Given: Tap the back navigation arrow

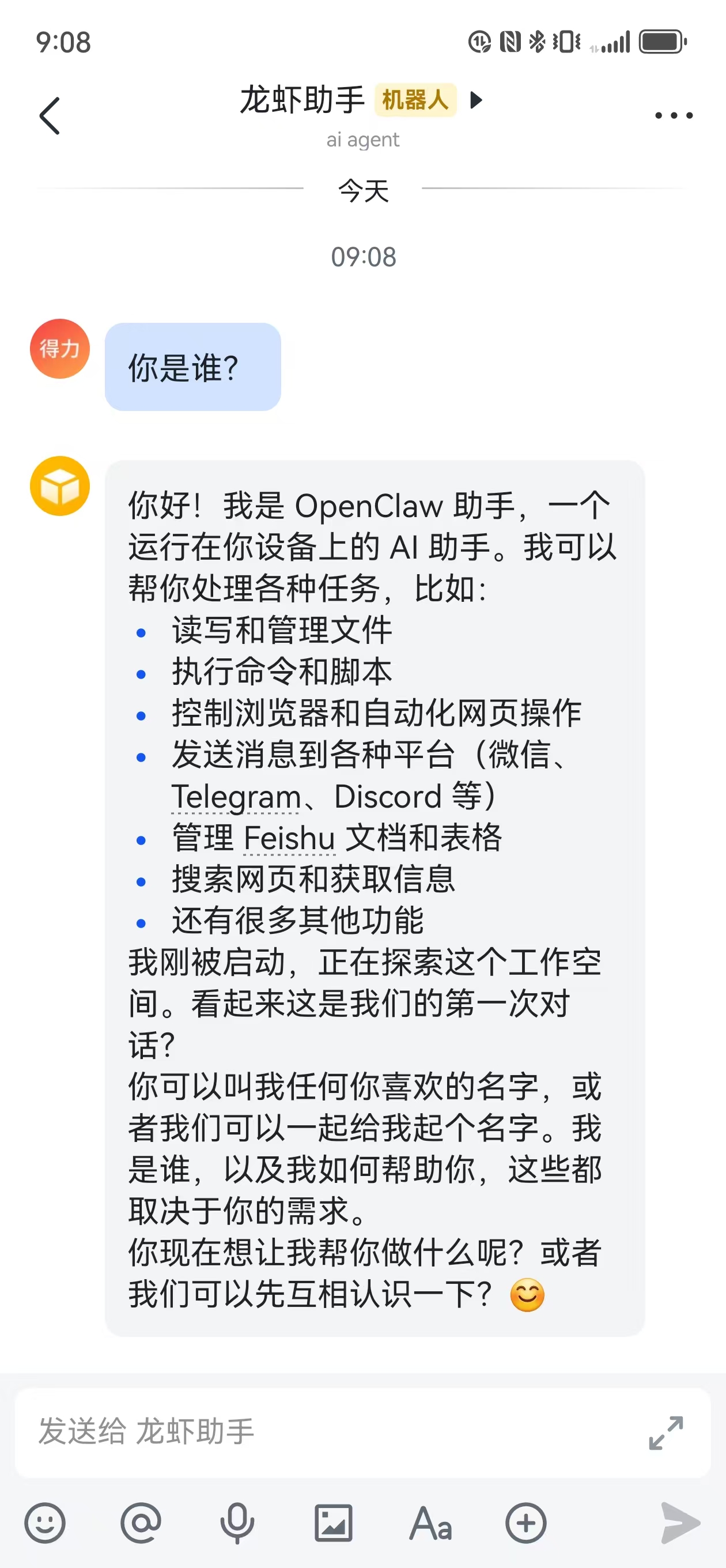Looking at the screenshot, I should [x=48, y=115].
